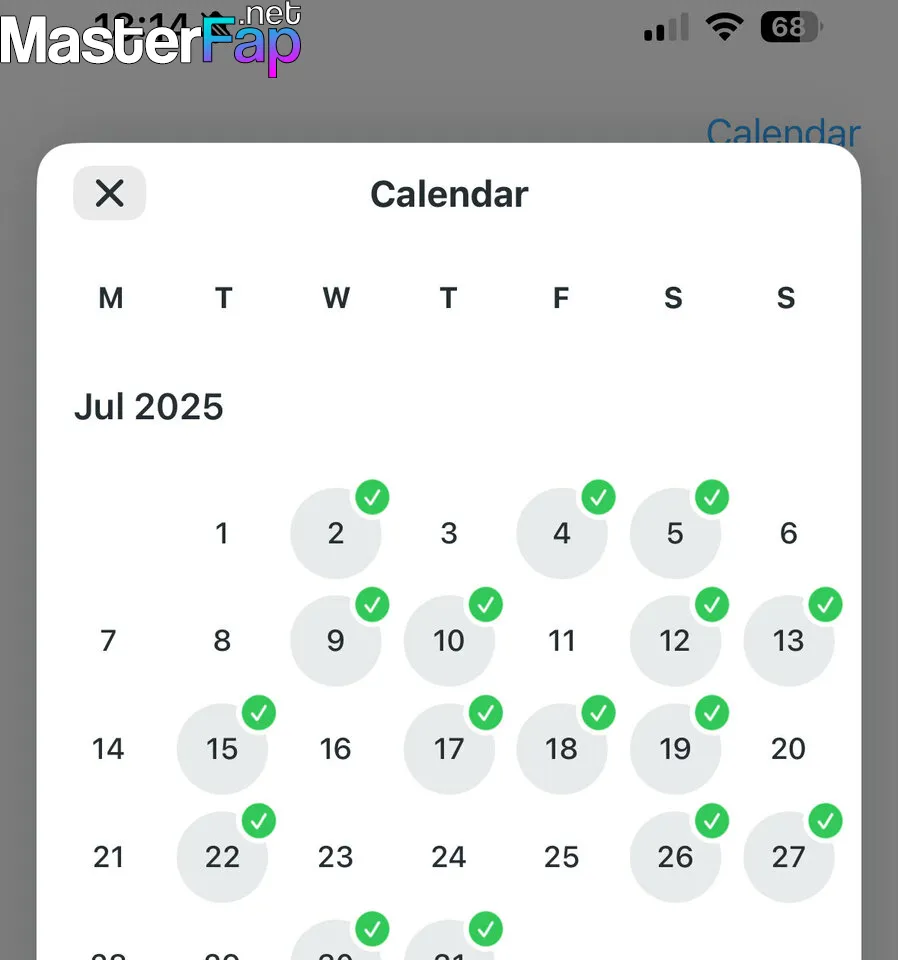
Task: Select July 9 on the calendar
Action: 336,641
